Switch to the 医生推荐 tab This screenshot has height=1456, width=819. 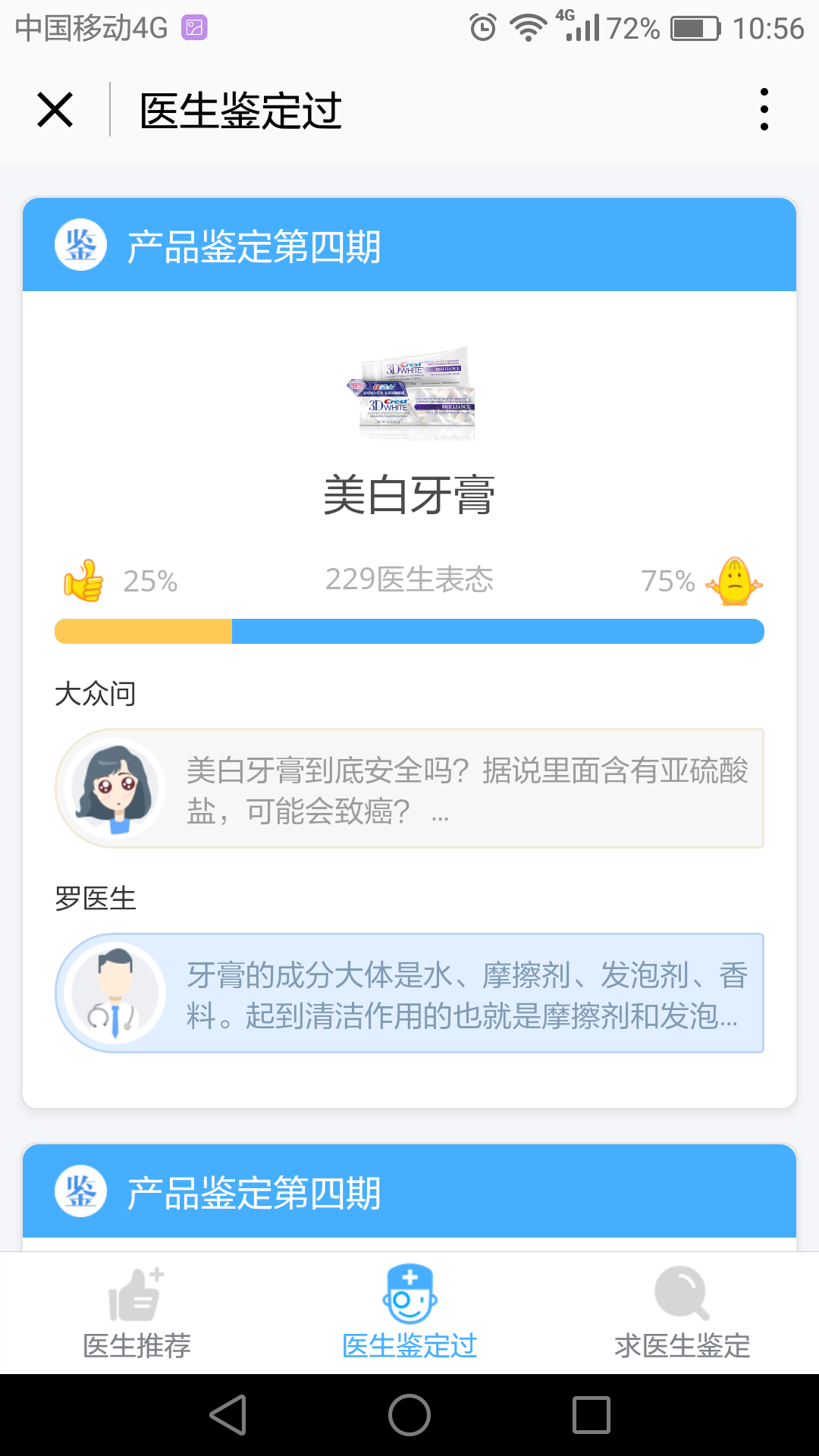pos(136,1313)
